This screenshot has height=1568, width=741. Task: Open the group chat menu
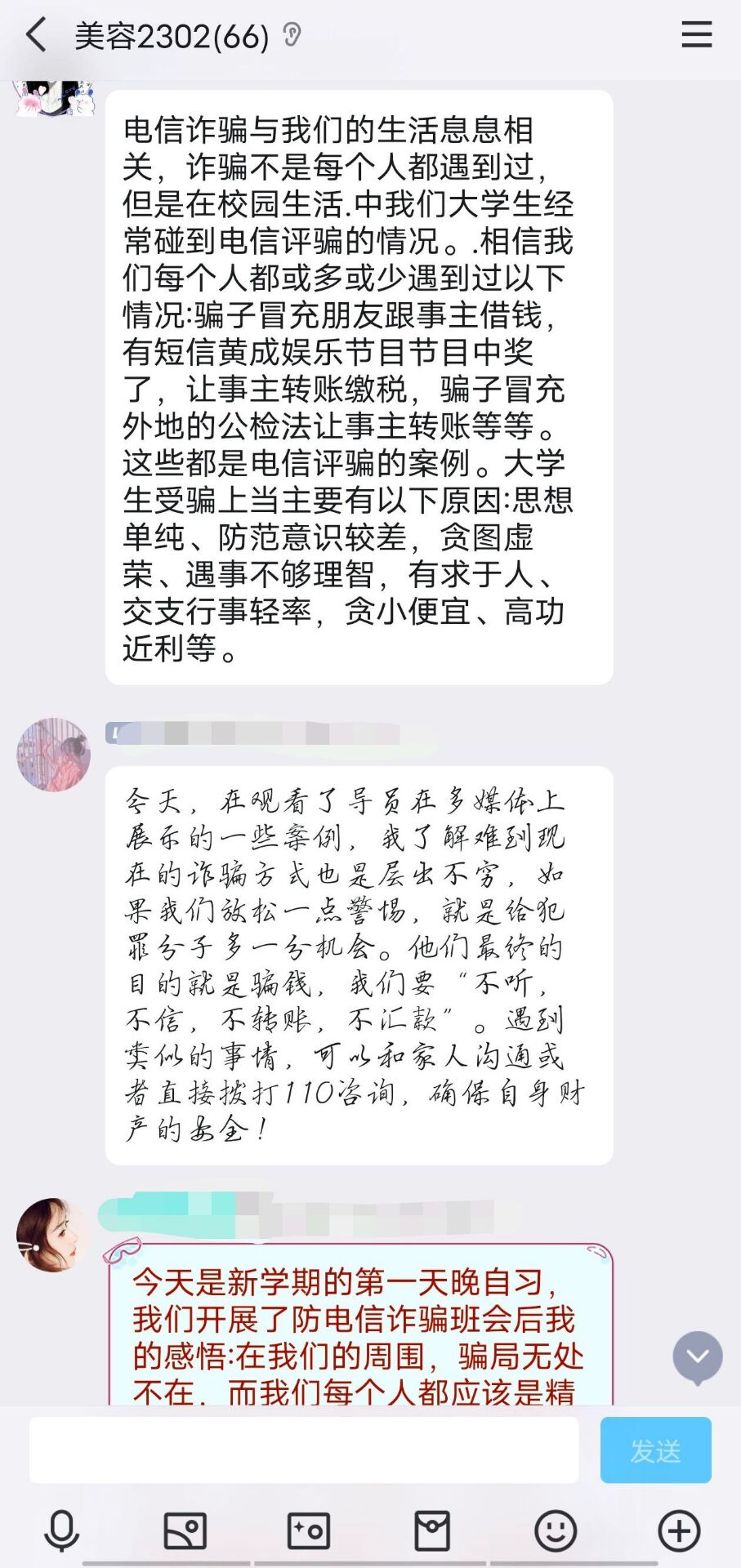[x=696, y=35]
